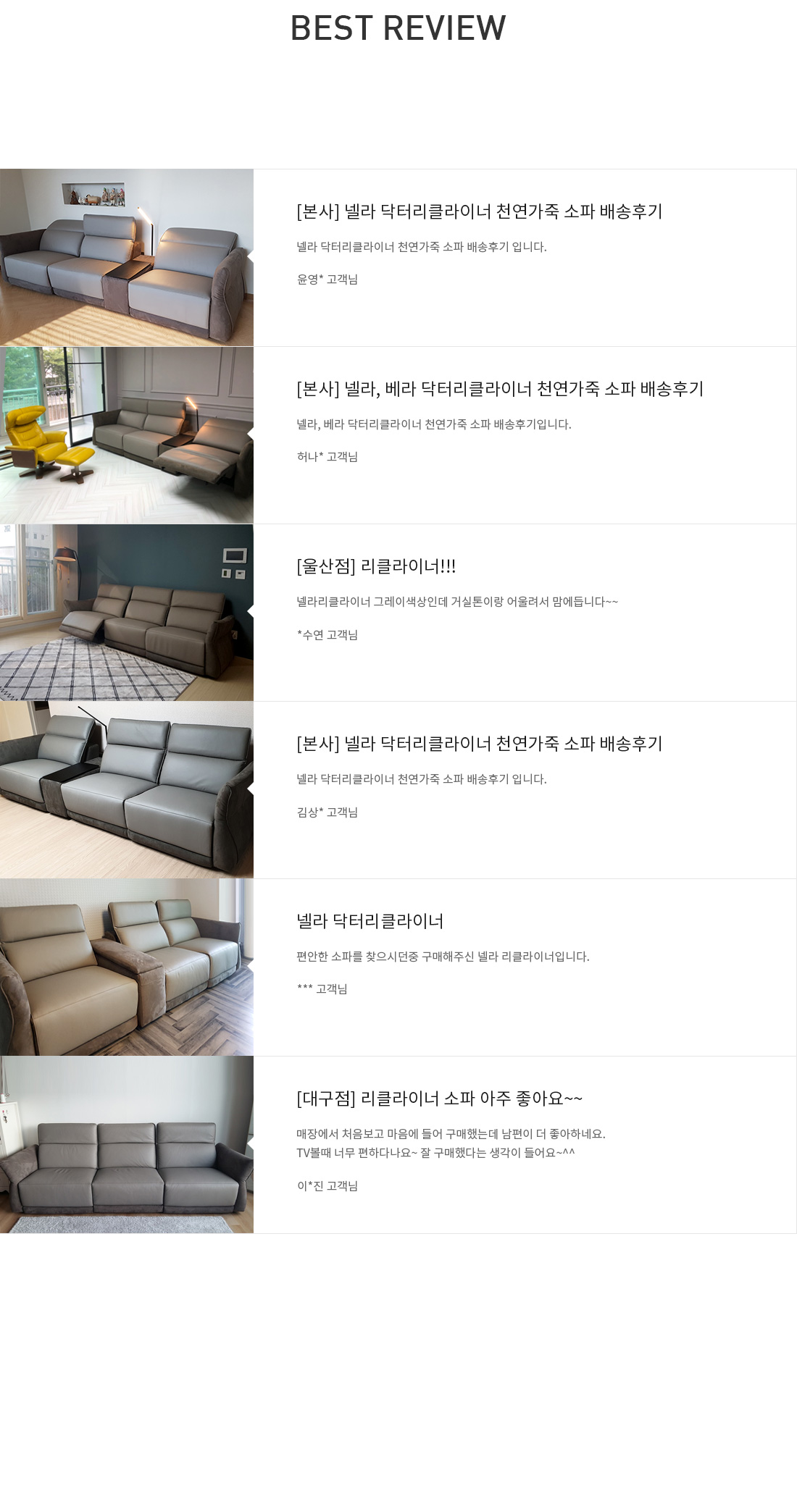The width and height of the screenshot is (797, 1512).
Task: Open [대구점] 리클라이너 소파 아주 좋아요 review
Action: [439, 1099]
